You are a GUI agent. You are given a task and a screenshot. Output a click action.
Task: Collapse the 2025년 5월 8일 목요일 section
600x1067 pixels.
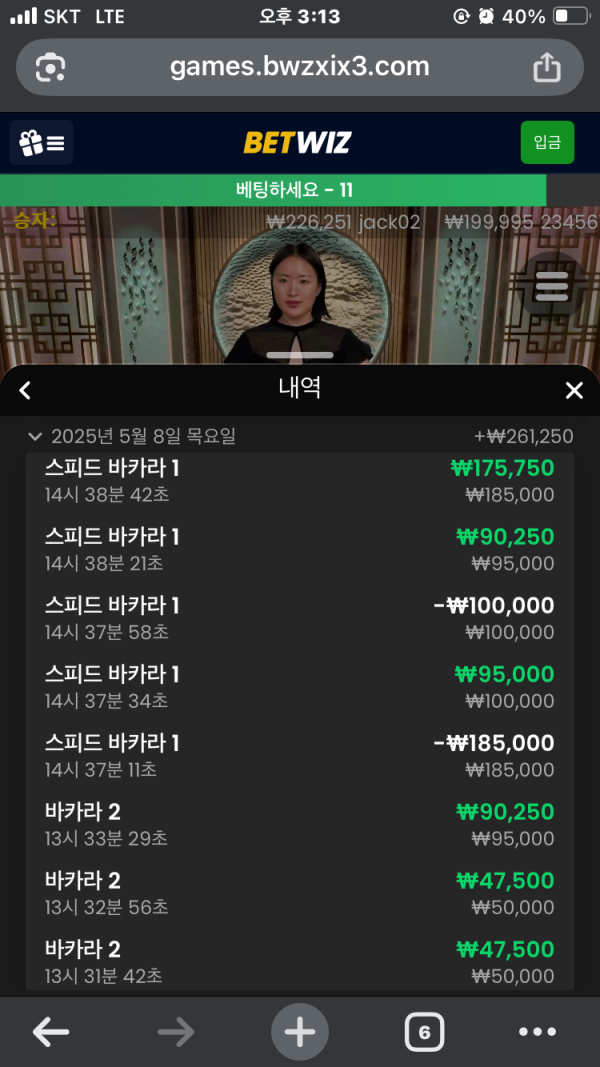click(x=36, y=436)
